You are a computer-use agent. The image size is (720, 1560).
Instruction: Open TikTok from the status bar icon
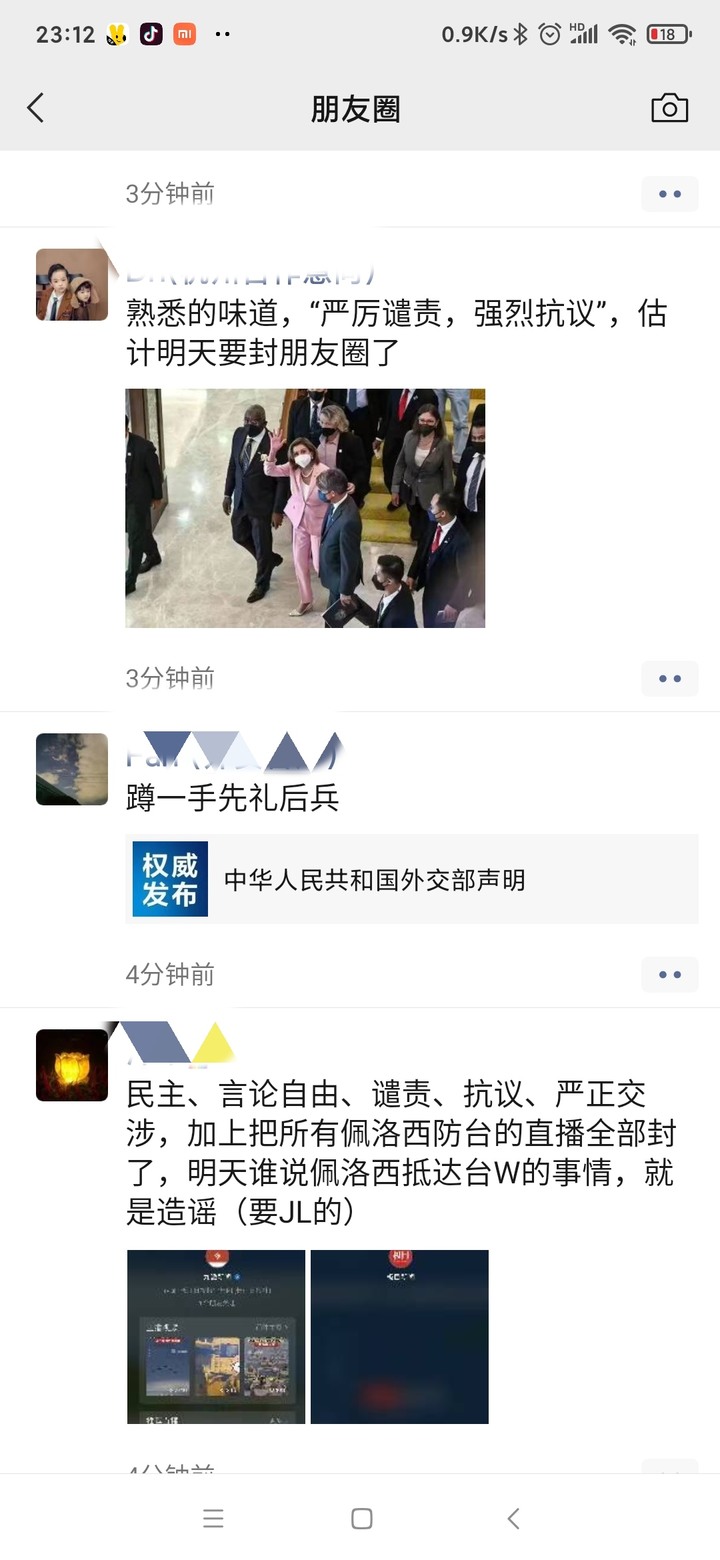(x=152, y=32)
